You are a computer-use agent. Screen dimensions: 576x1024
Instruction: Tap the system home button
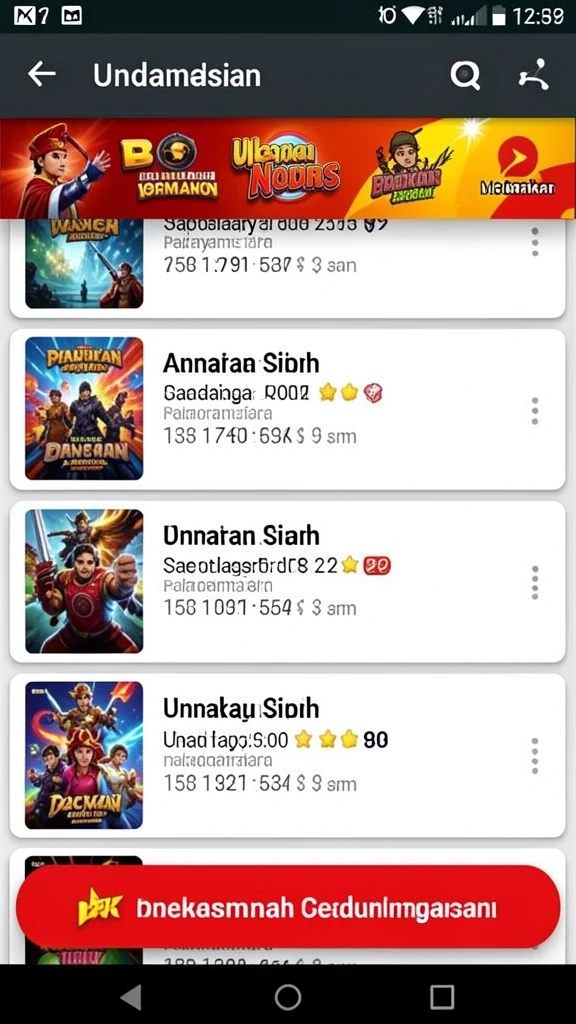click(288, 997)
